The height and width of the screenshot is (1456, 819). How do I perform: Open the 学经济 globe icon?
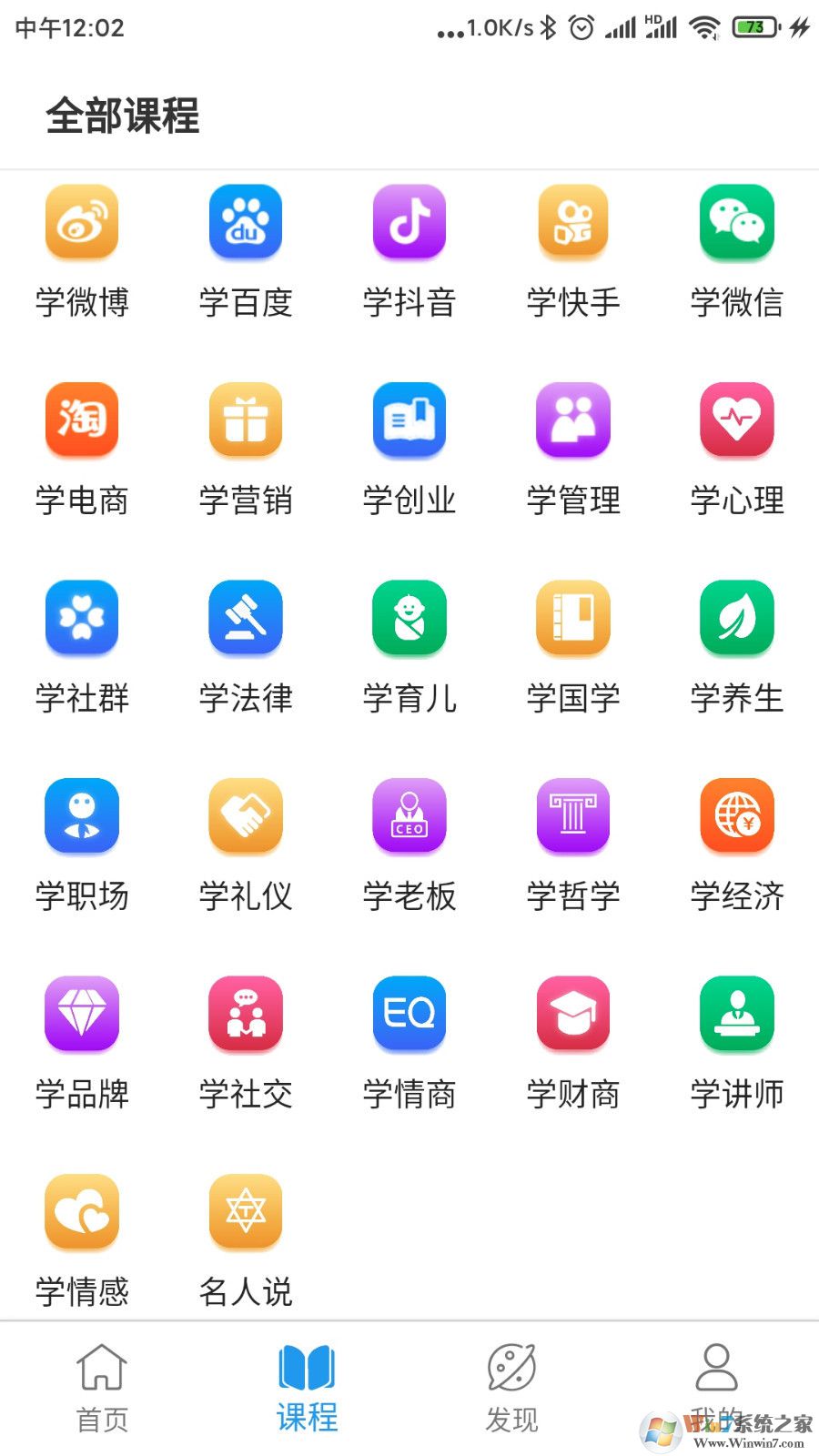tap(737, 816)
